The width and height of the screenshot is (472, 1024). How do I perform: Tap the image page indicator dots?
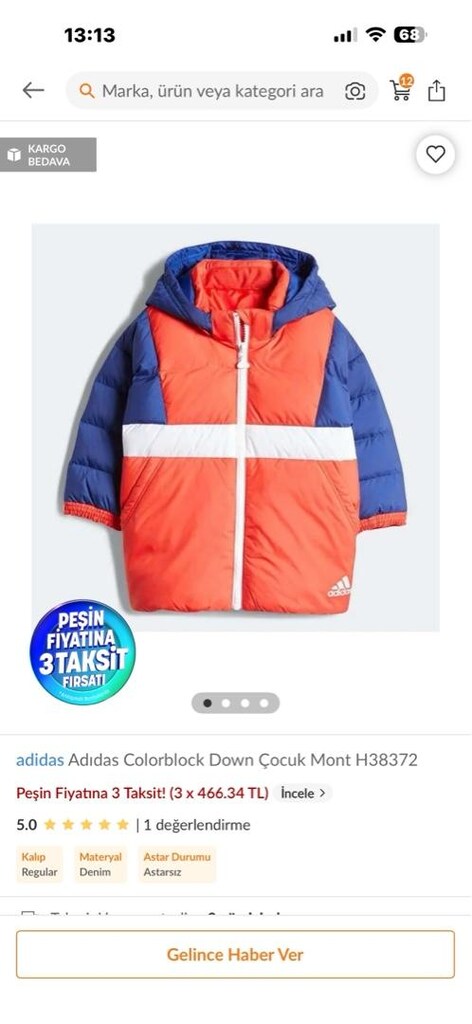236,703
